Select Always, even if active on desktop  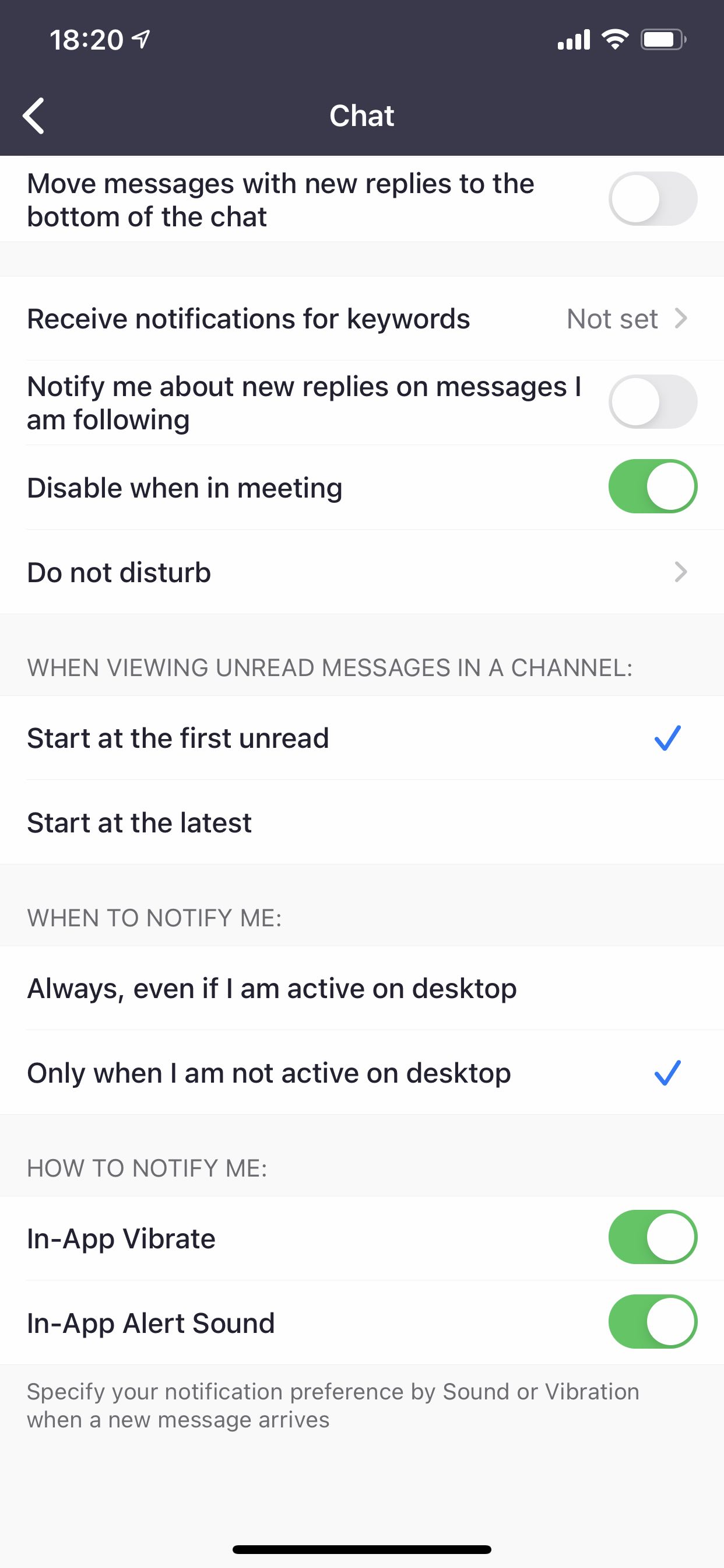point(361,989)
